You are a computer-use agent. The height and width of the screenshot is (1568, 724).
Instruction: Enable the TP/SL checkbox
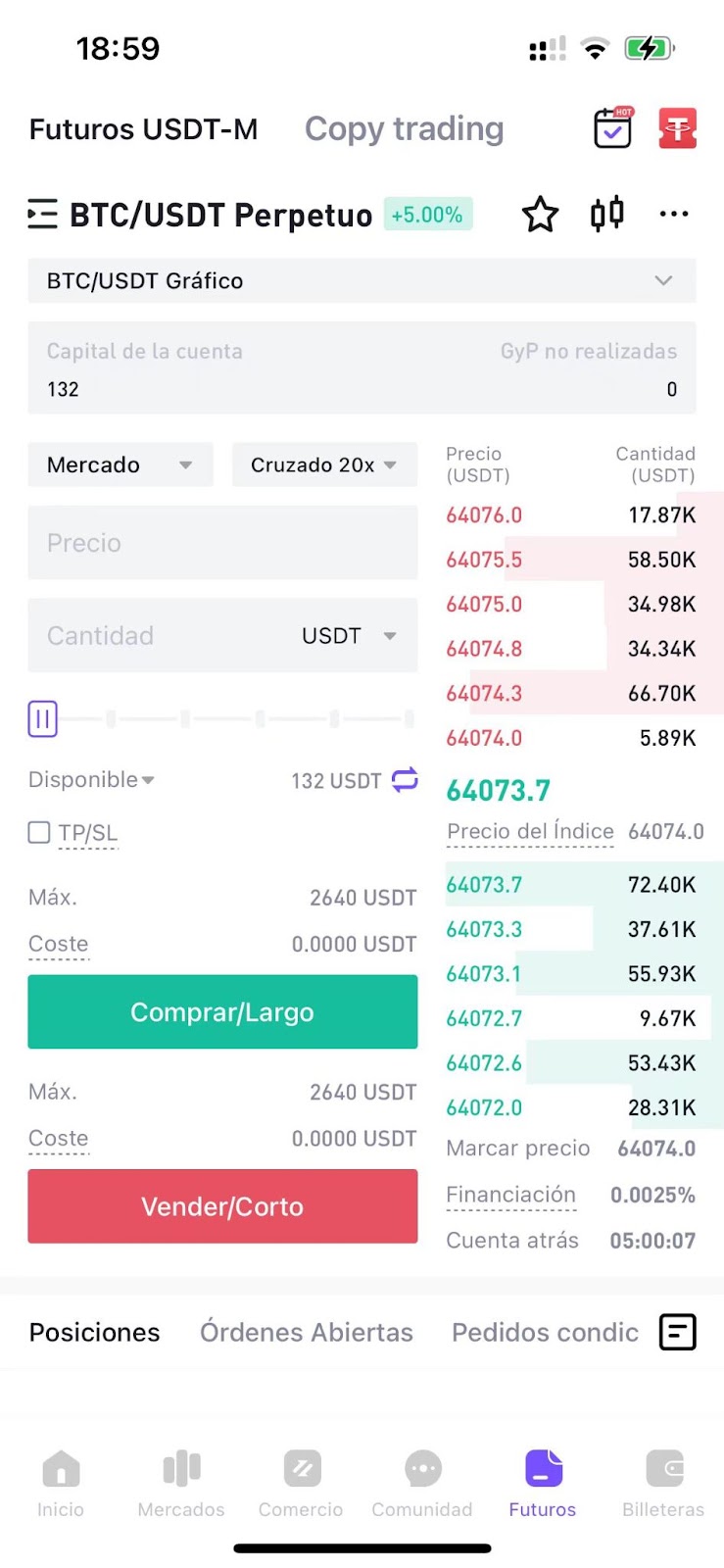tap(39, 833)
